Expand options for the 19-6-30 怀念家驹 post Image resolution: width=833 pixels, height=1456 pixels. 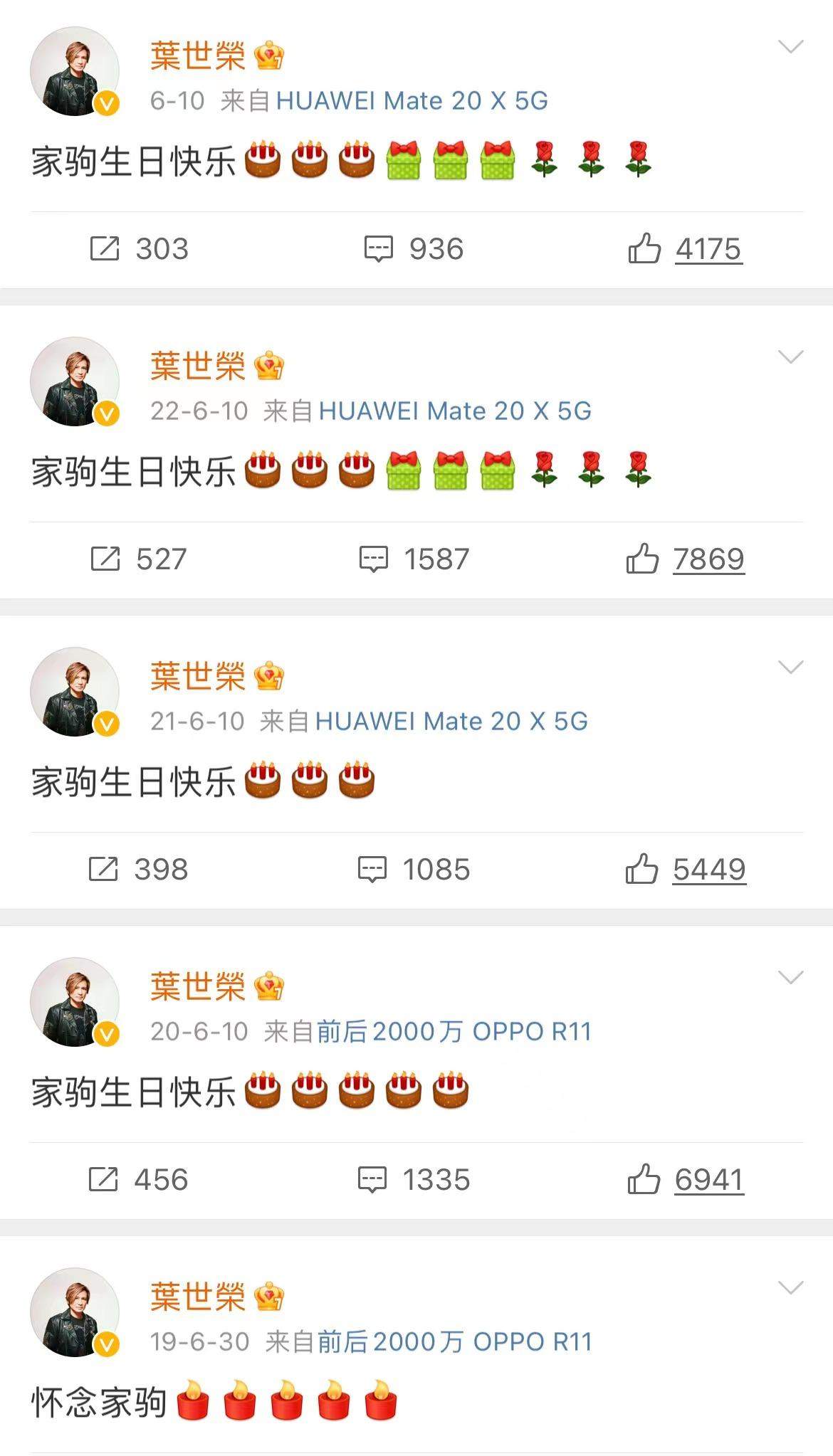[790, 1288]
